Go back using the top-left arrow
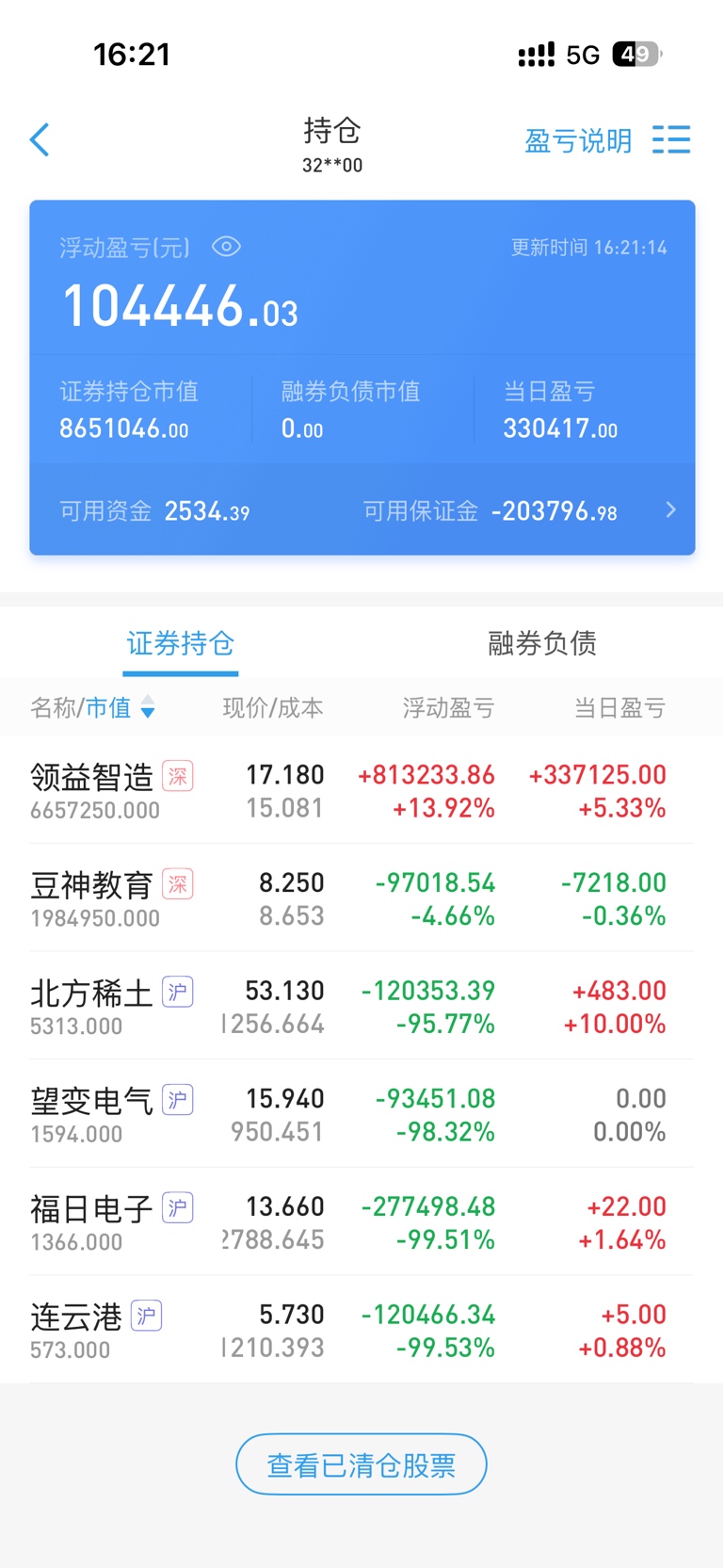Screen dimensions: 724x1568 40,140
